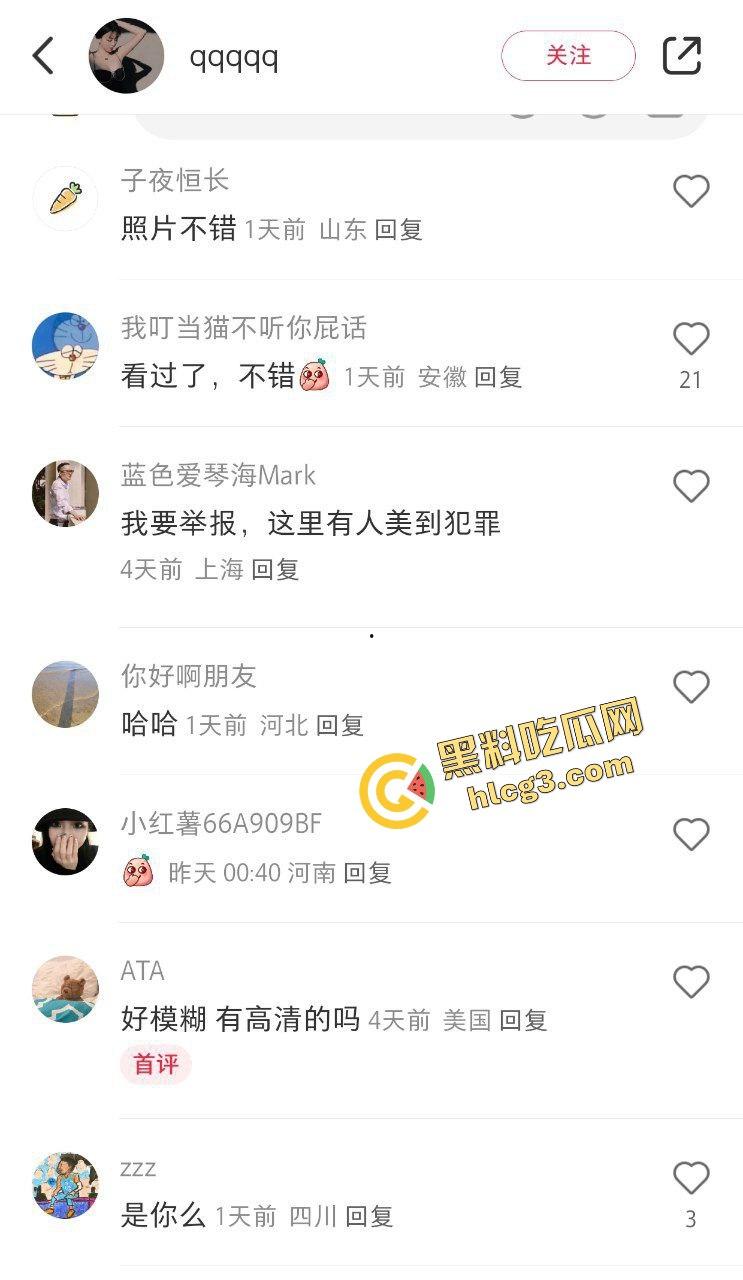Toggle the like on 你好啊朋友's comment
The image size is (743, 1280).
coord(691,686)
